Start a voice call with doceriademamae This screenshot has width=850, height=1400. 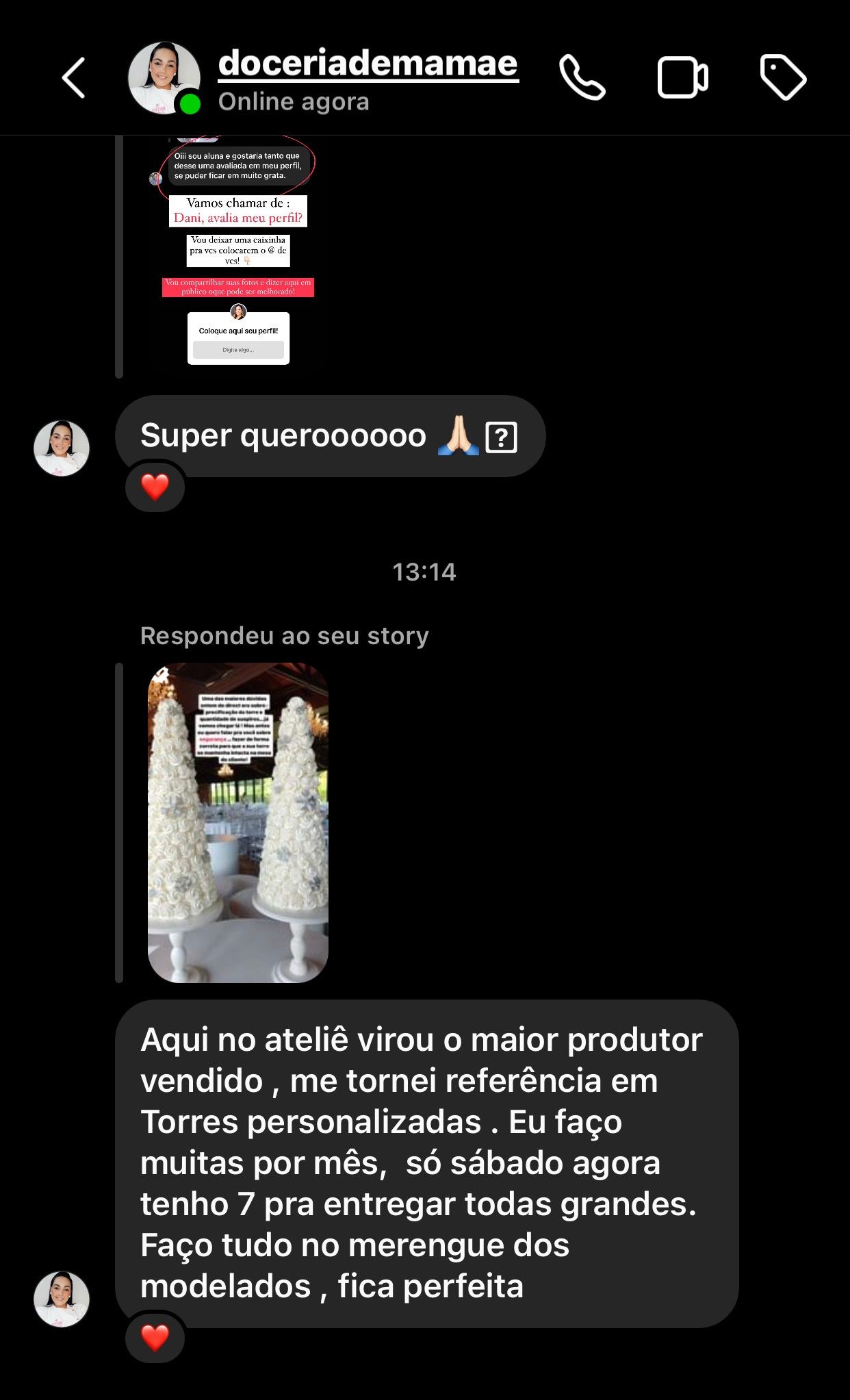582,78
